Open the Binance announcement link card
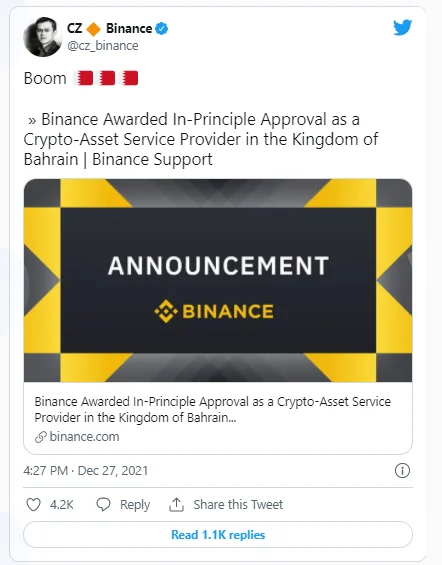Viewport: 442px width, 565px height. (218, 316)
